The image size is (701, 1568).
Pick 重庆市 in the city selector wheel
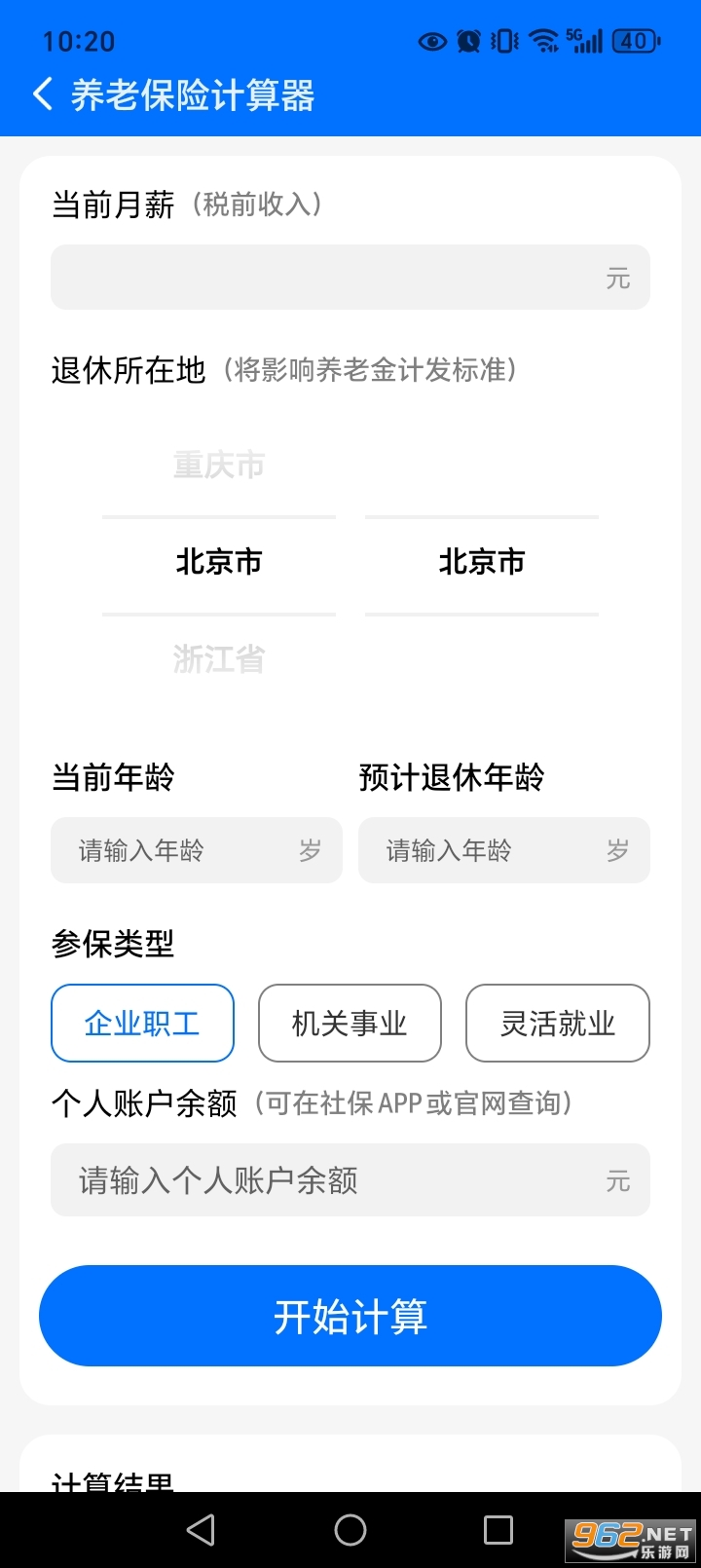(x=219, y=465)
